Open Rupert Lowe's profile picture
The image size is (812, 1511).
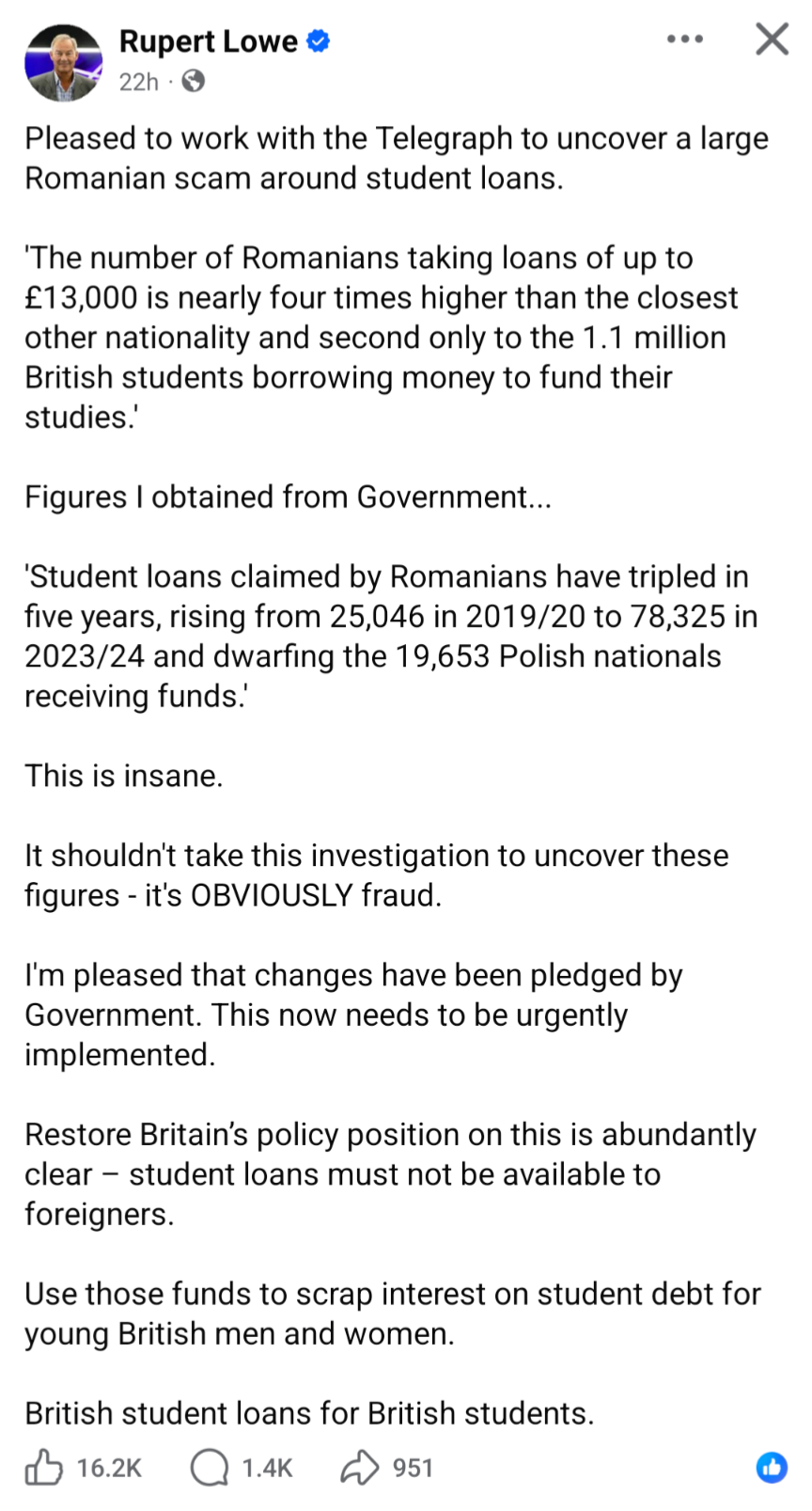tap(63, 62)
